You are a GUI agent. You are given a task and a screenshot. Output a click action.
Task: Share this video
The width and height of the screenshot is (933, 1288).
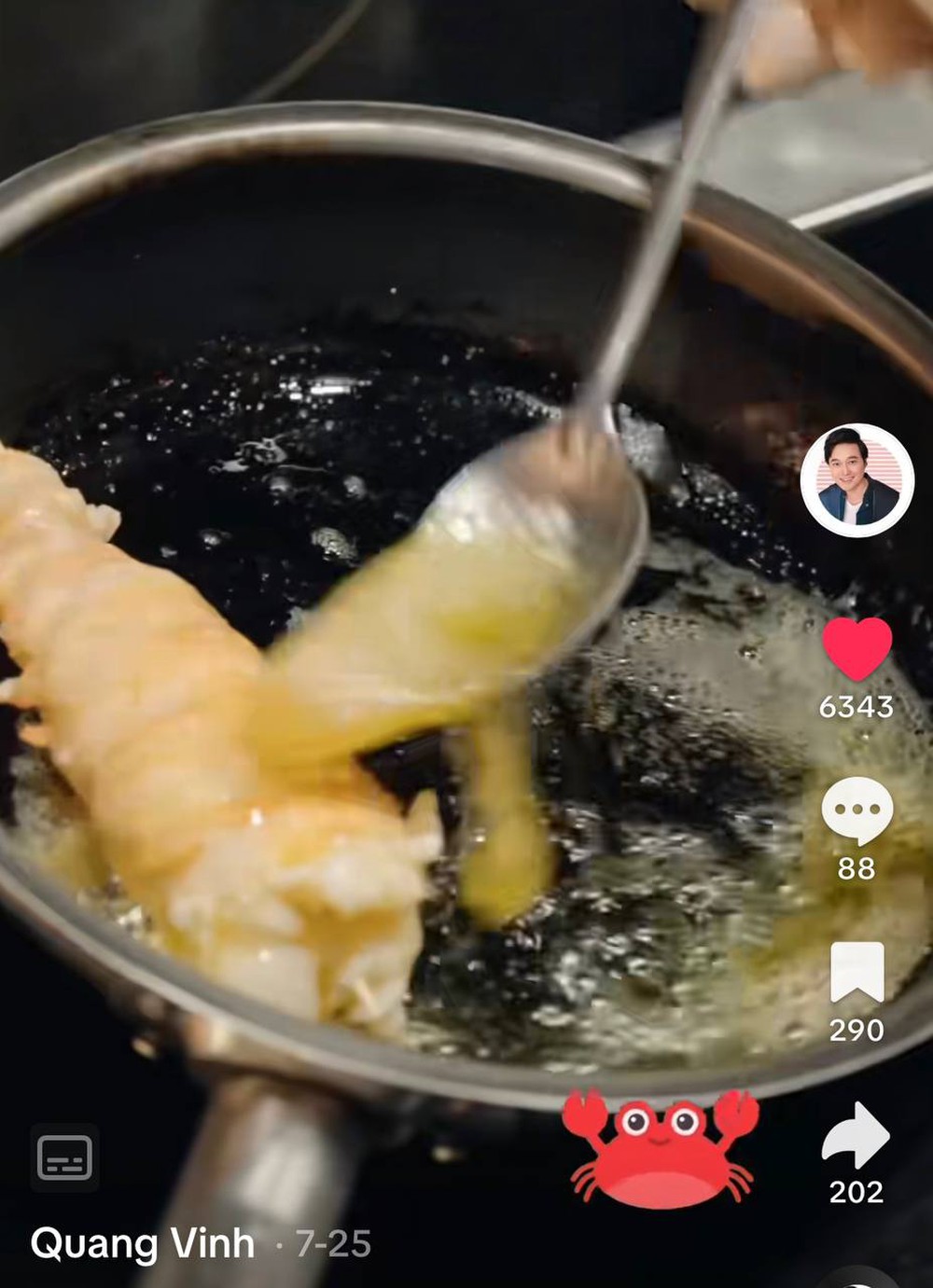[856, 1134]
